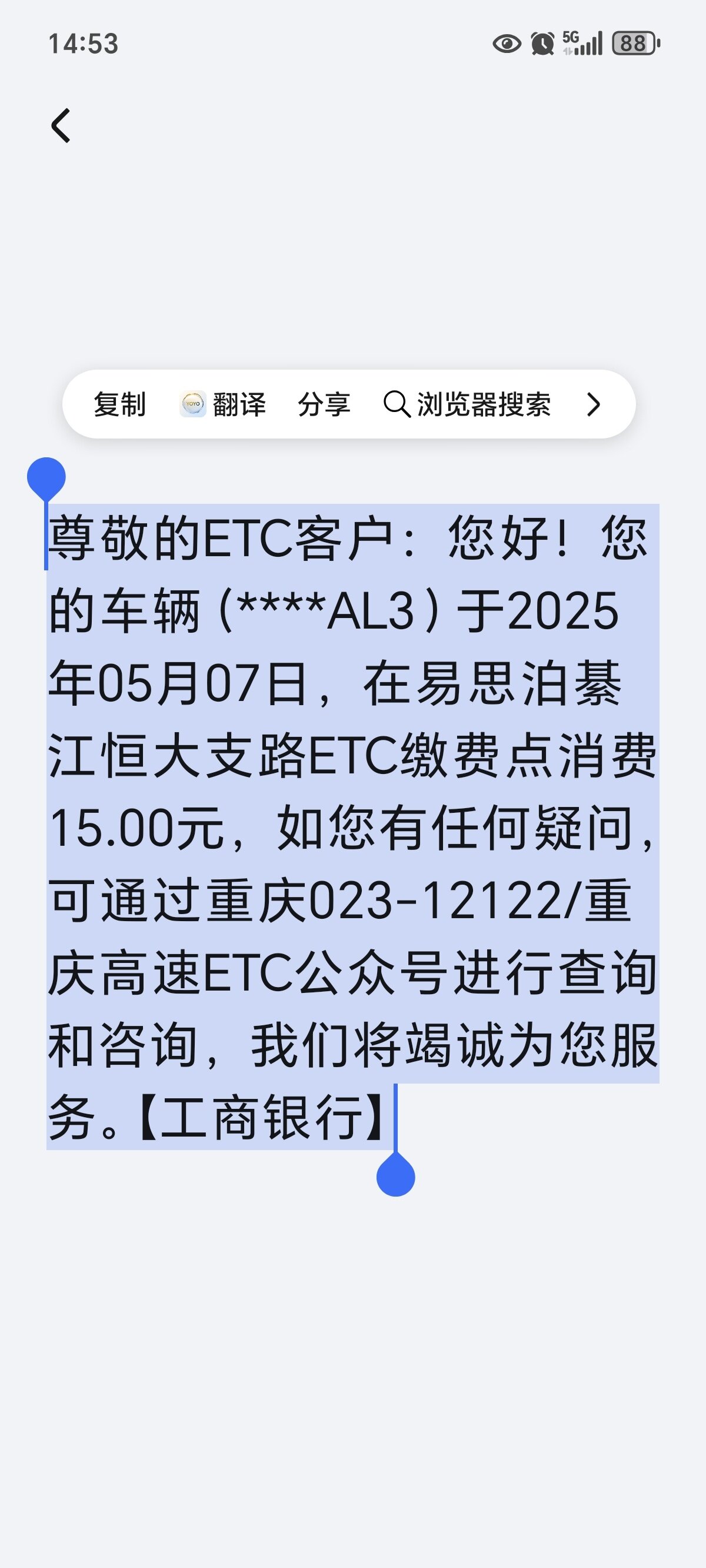Expand more options in the selection toolbar
The height and width of the screenshot is (1568, 706).
(x=594, y=405)
